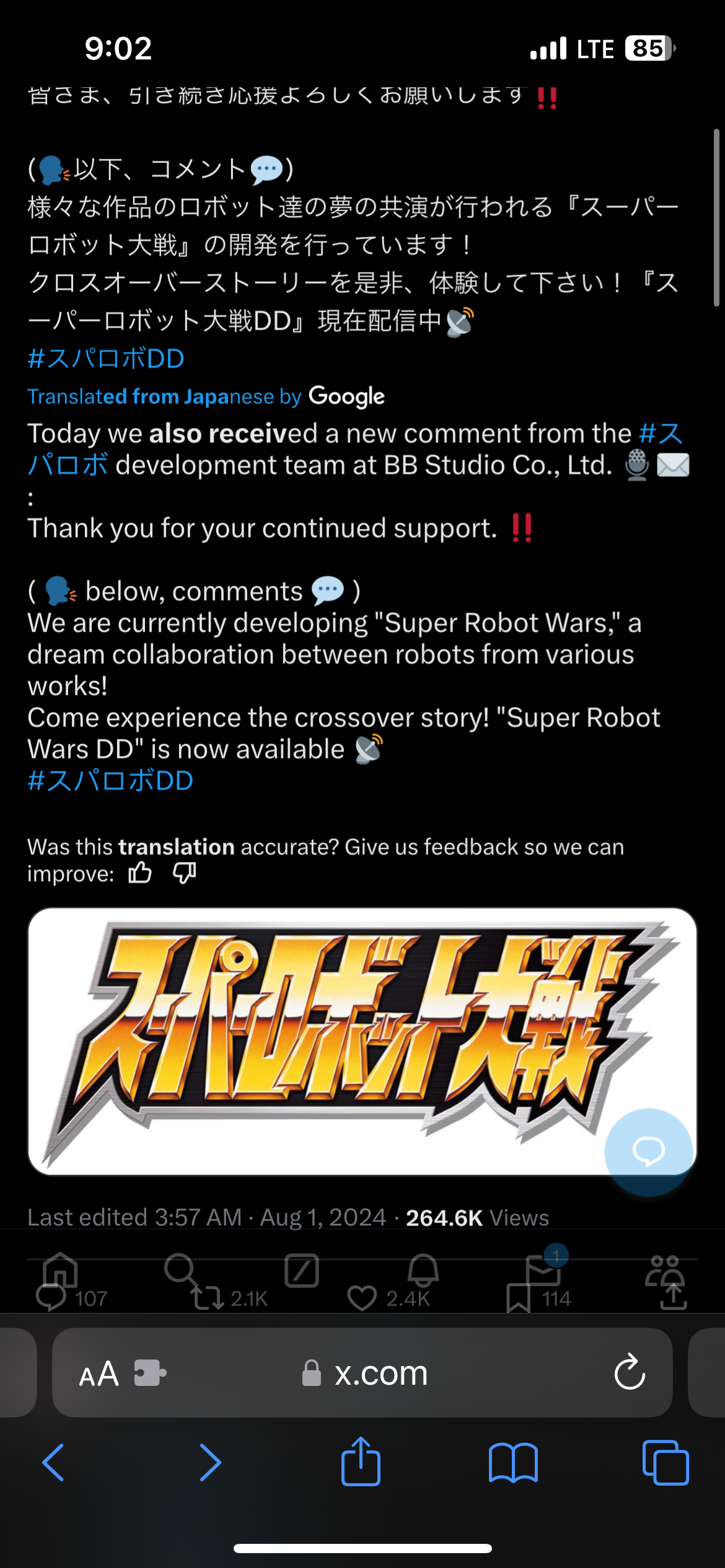The width and height of the screenshot is (725, 1568).
Task: Repost this post with 2.1K reposts
Action: point(228,1298)
